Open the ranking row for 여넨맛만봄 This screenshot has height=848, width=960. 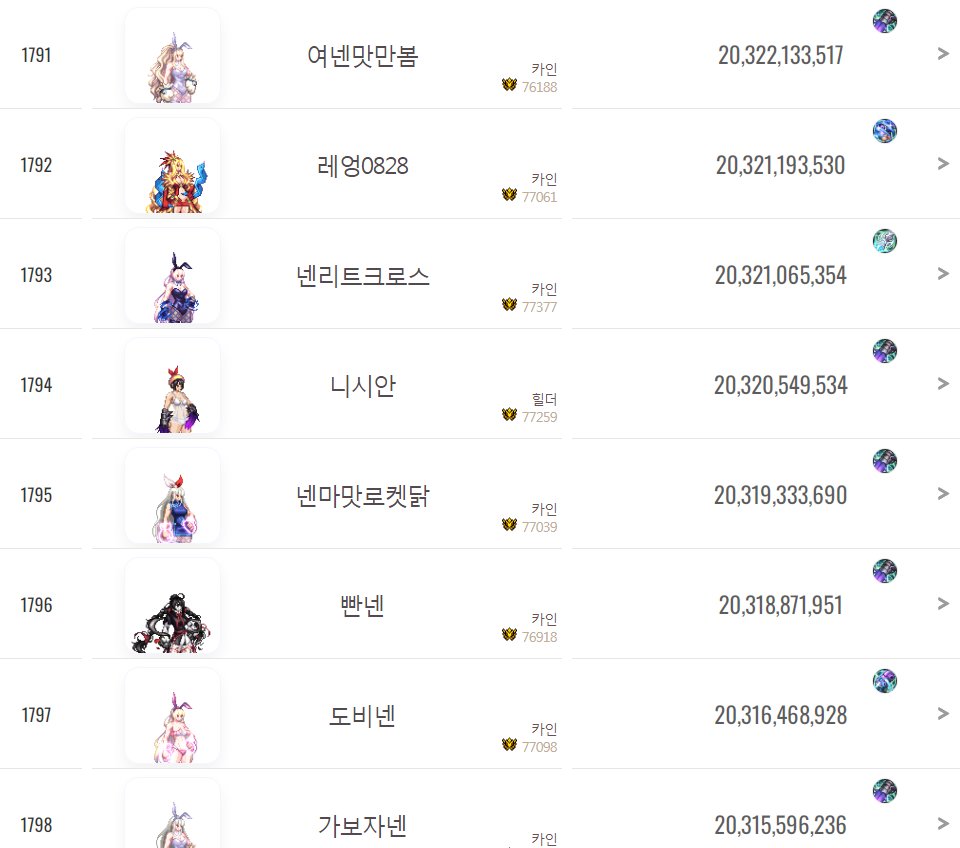tap(362, 56)
